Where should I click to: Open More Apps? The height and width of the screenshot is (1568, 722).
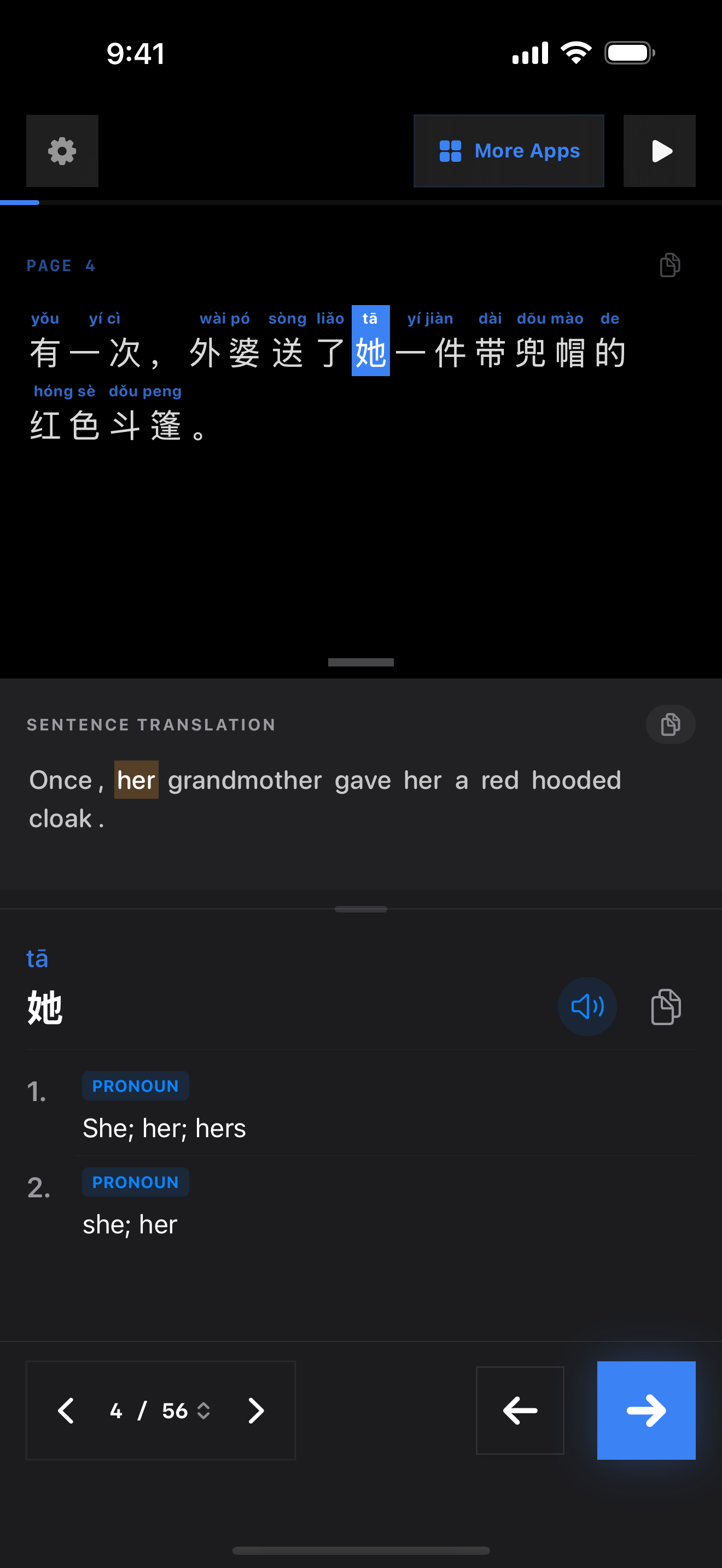click(x=509, y=151)
